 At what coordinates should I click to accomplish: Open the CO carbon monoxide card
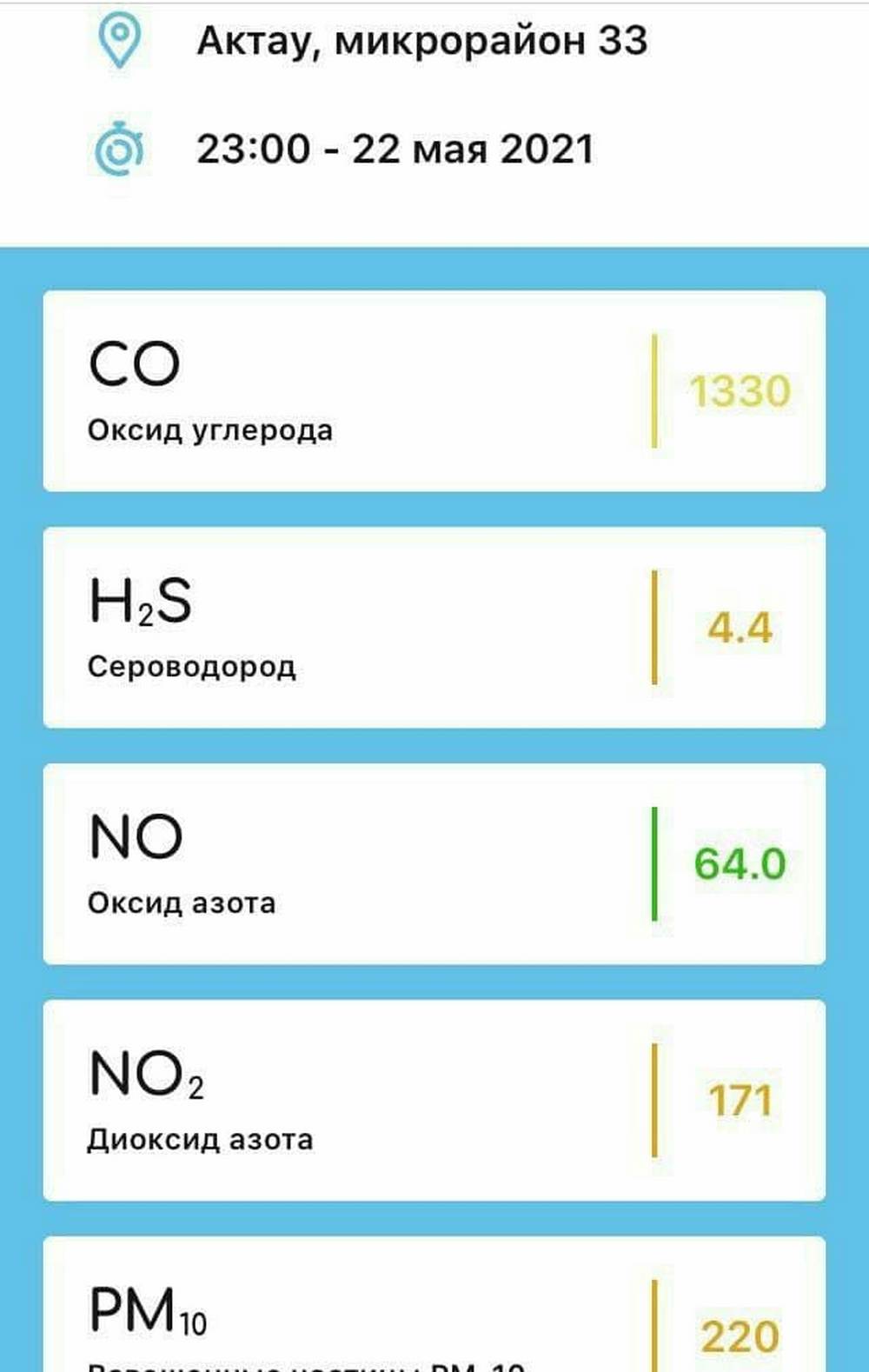point(434,390)
